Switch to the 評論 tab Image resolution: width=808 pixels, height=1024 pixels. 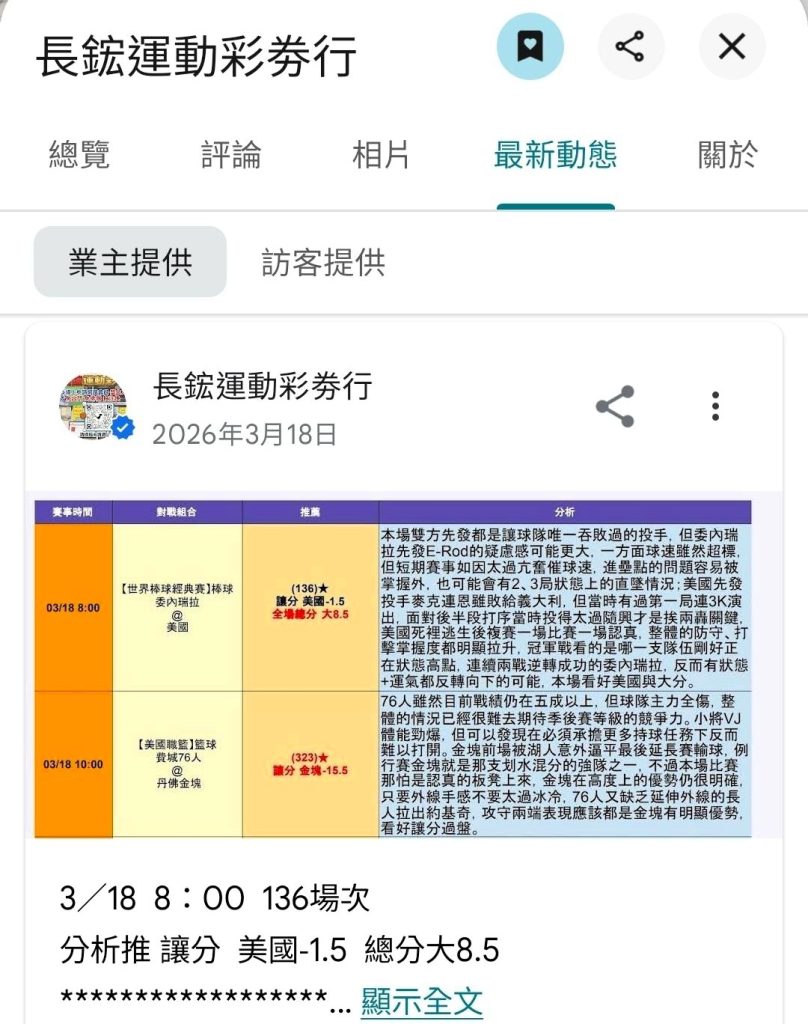(x=231, y=155)
